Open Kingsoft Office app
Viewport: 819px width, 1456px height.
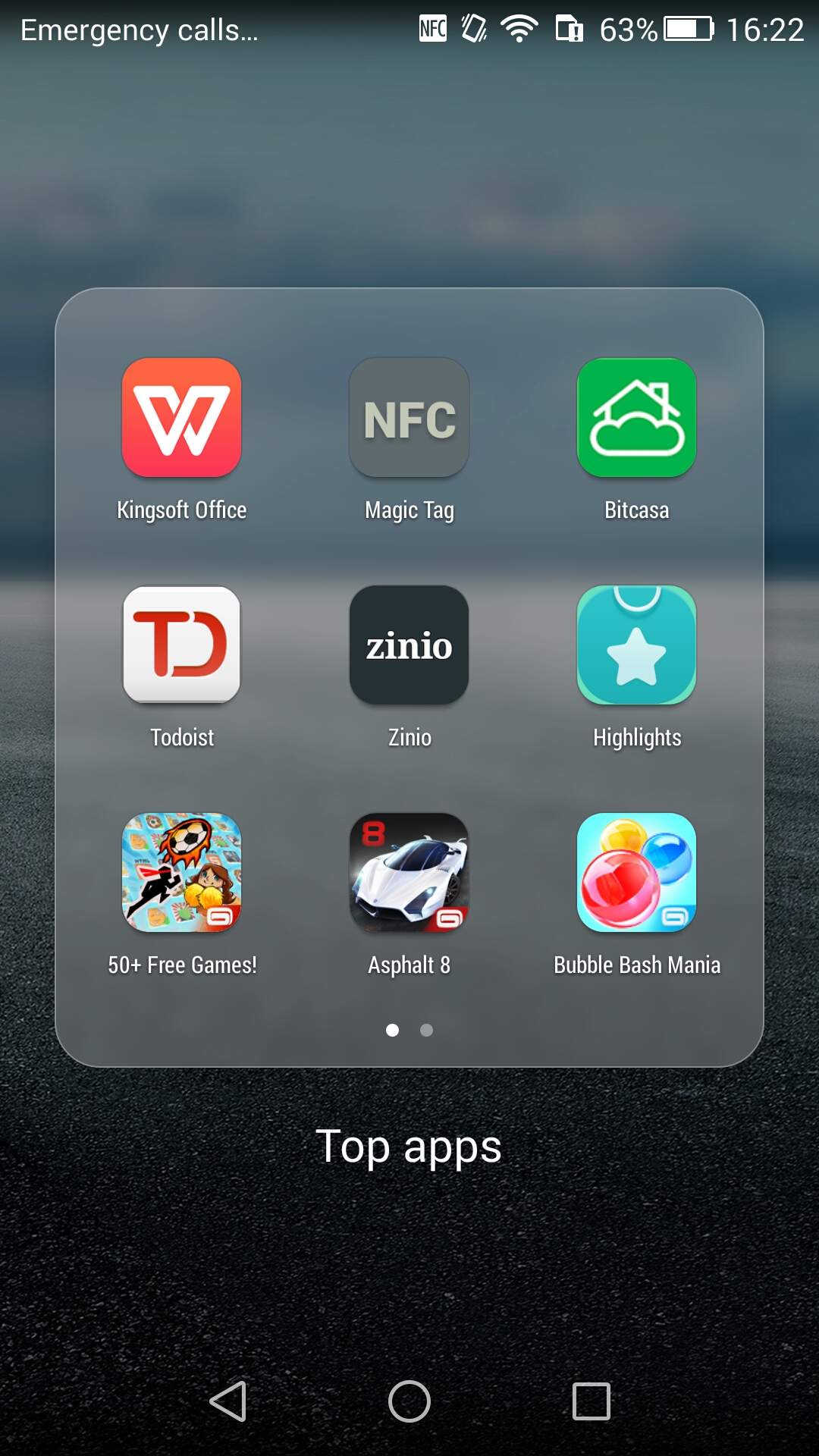coord(182,418)
